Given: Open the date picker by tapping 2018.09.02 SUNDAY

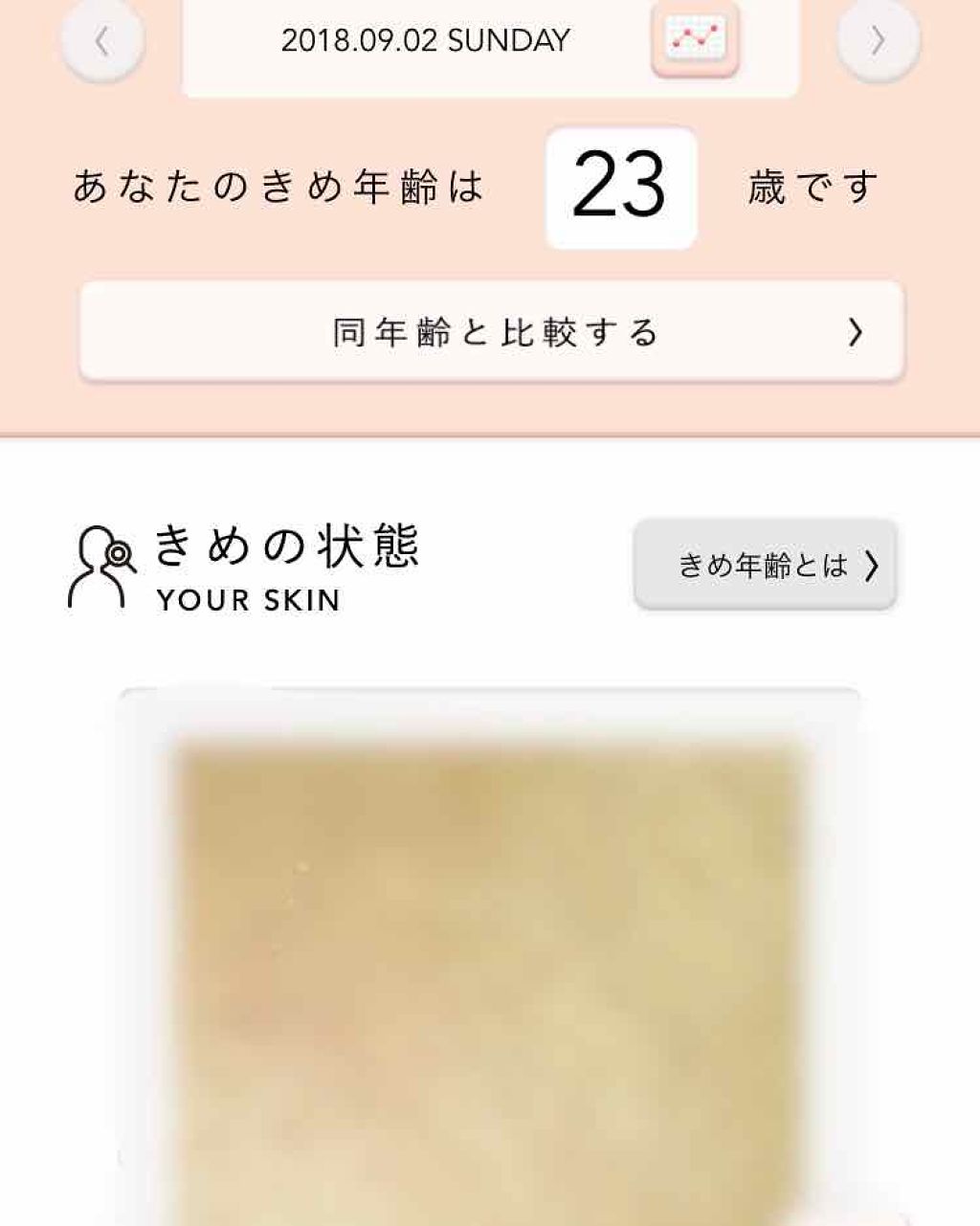Looking at the screenshot, I should [x=425, y=40].
